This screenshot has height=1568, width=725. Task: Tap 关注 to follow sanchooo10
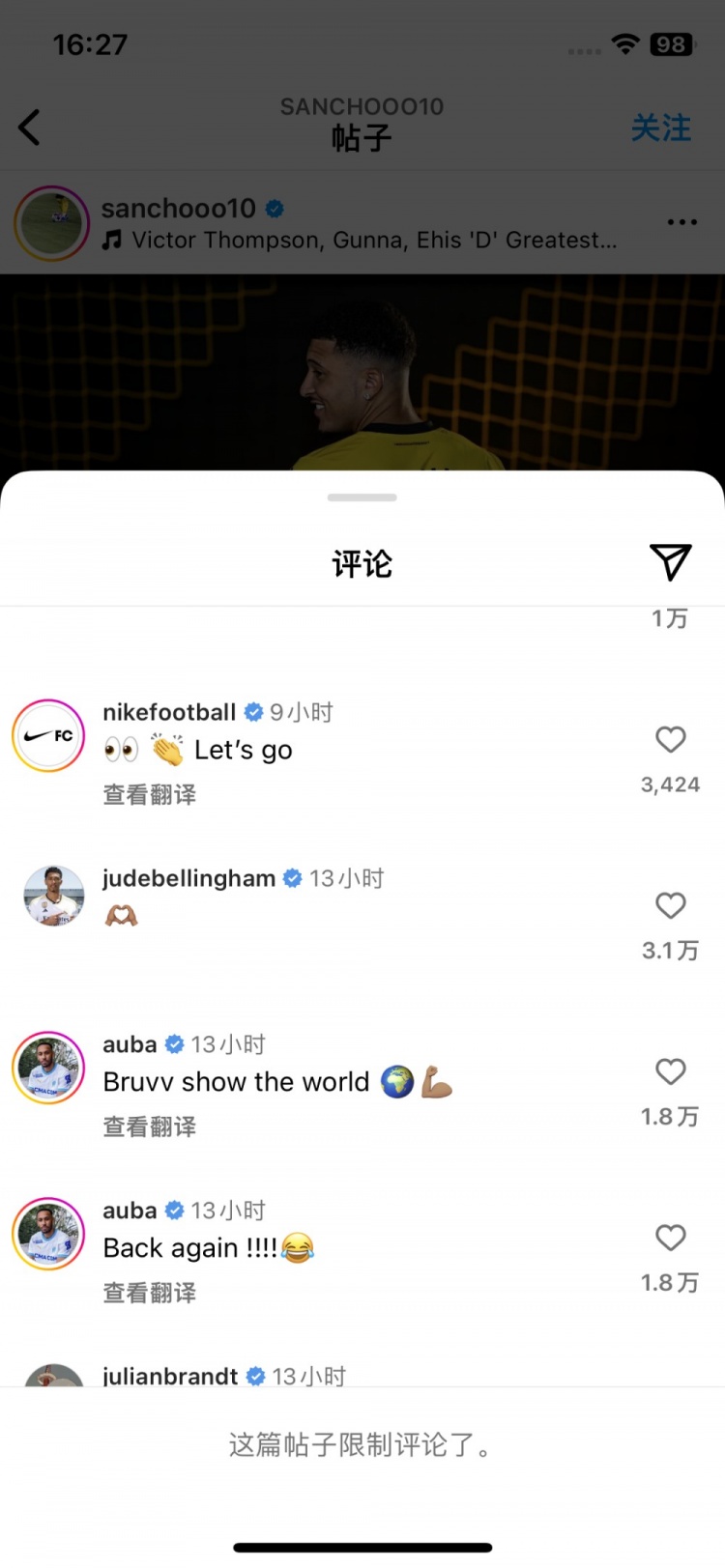pyautogui.click(x=660, y=128)
